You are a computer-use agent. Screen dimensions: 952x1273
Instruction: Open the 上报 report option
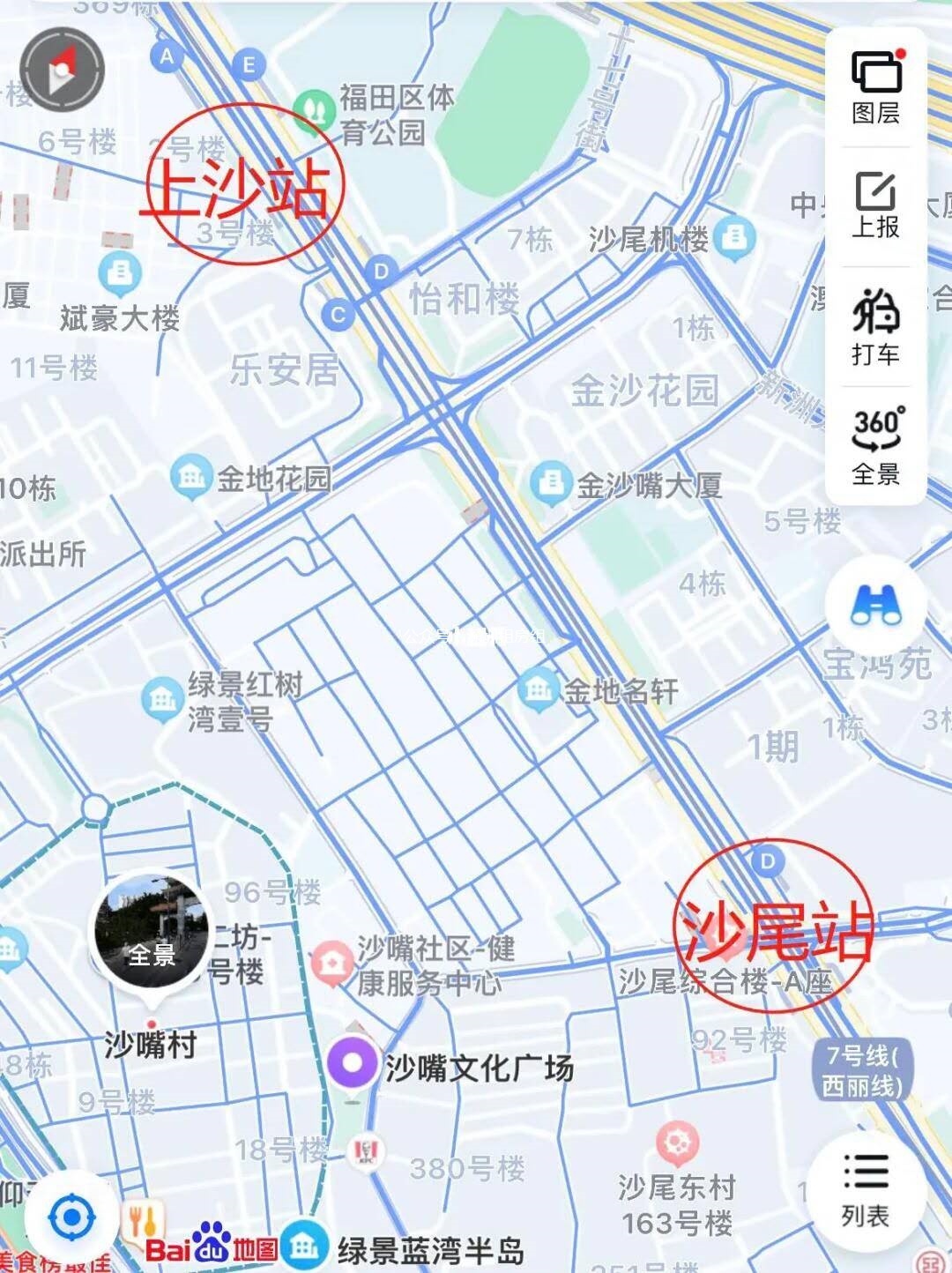click(875, 205)
